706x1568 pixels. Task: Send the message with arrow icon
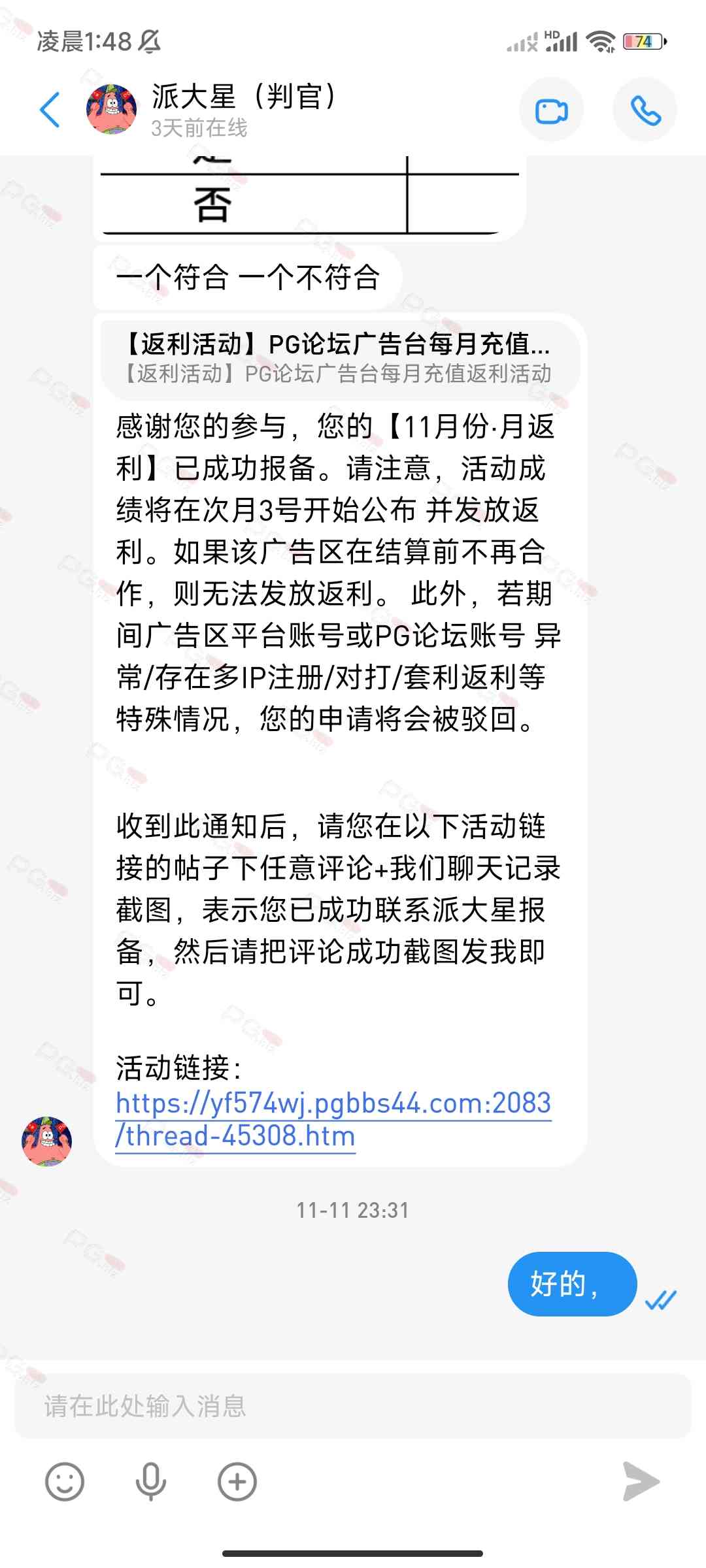pos(641,1481)
